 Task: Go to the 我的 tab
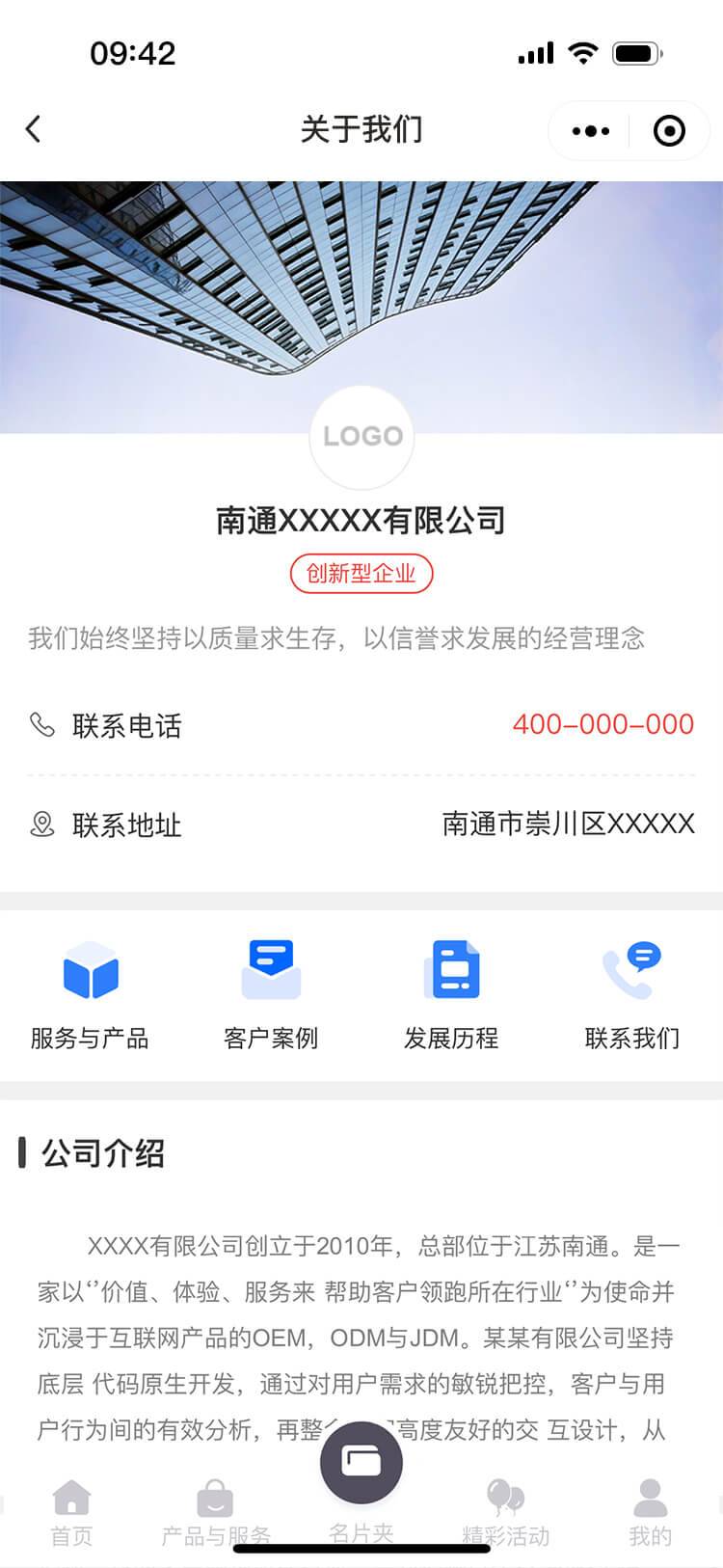click(650, 1511)
